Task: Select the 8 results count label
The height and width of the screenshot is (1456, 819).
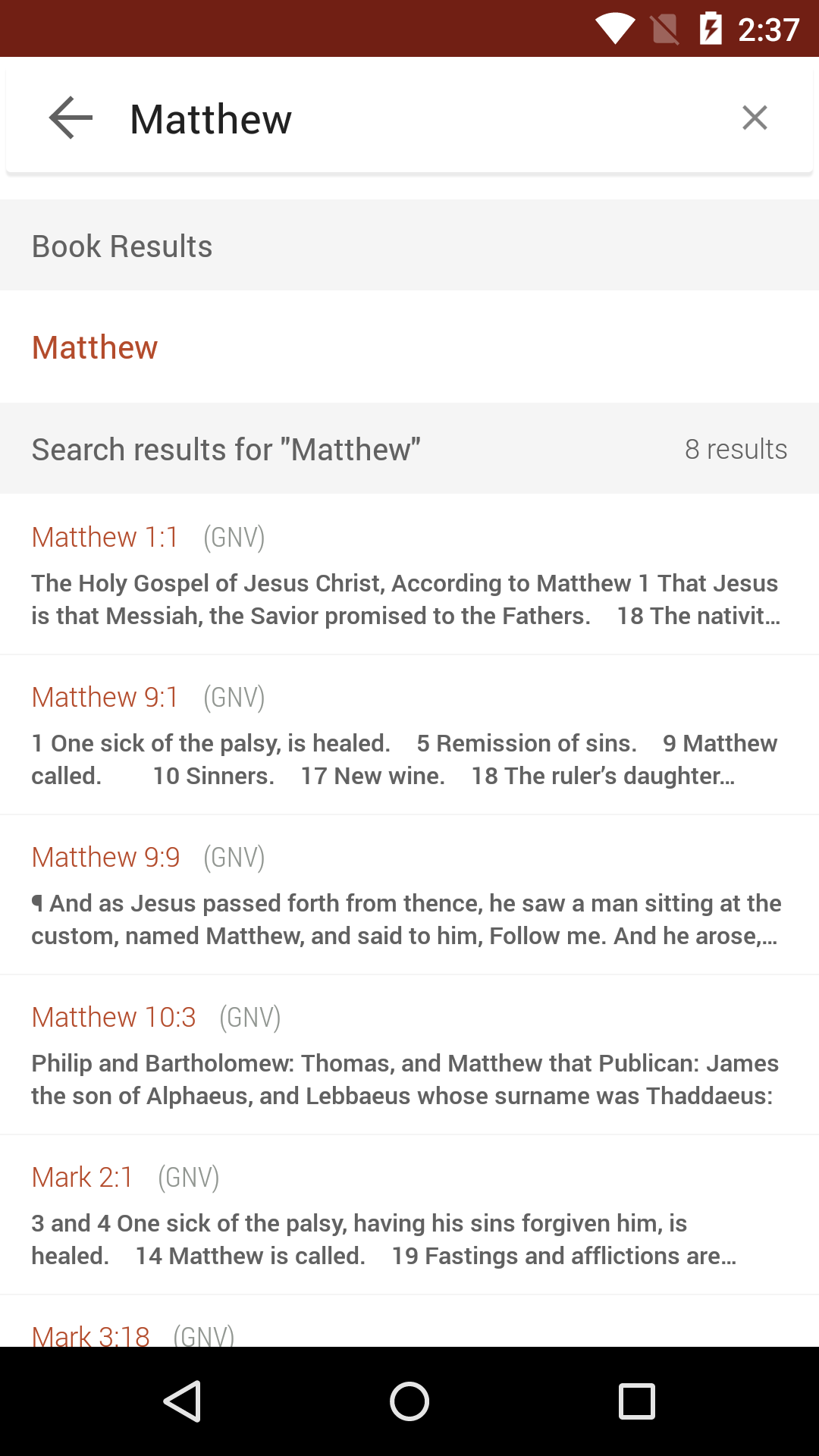Action: coord(736,448)
